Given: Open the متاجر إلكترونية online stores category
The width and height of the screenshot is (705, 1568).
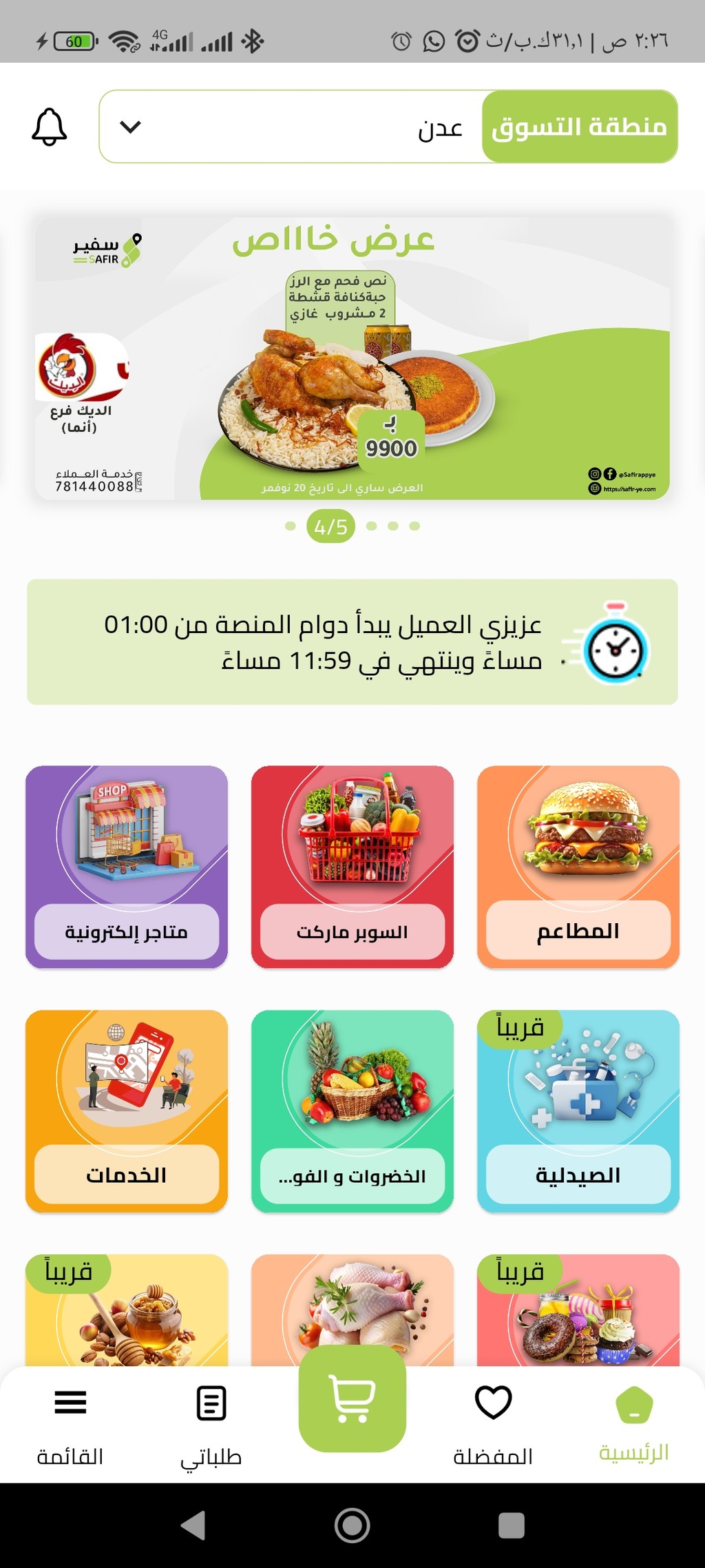Looking at the screenshot, I should pyautogui.click(x=127, y=867).
